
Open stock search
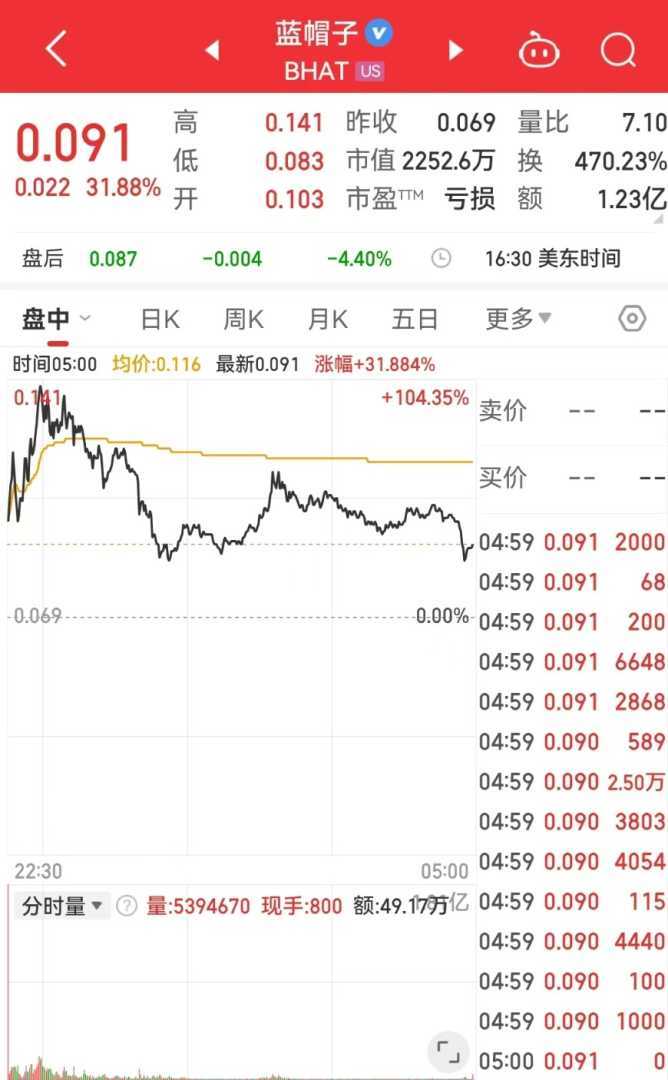(618, 49)
